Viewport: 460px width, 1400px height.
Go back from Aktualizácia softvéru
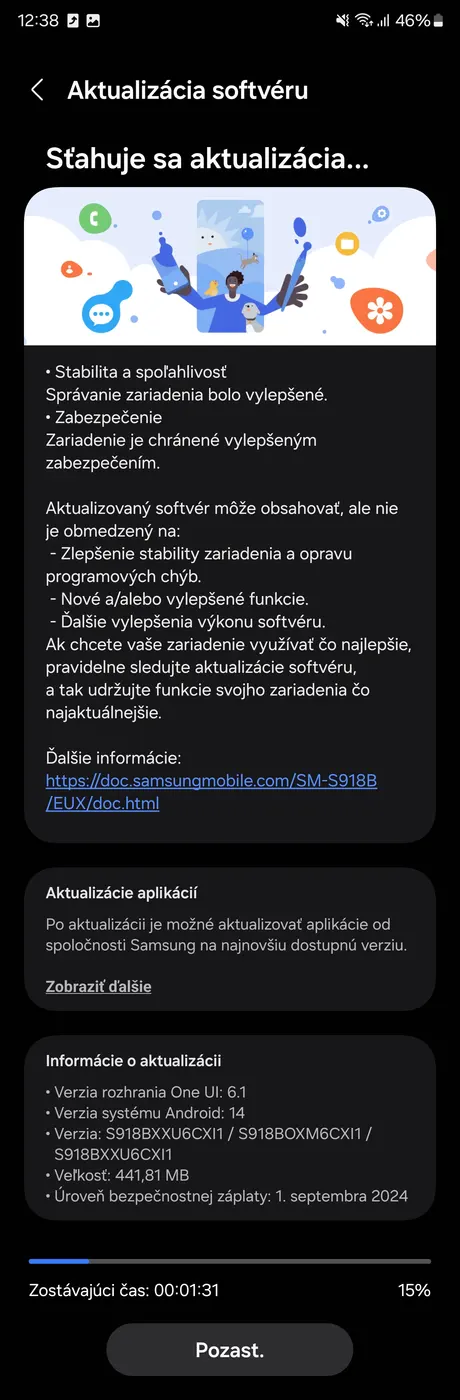[37, 90]
